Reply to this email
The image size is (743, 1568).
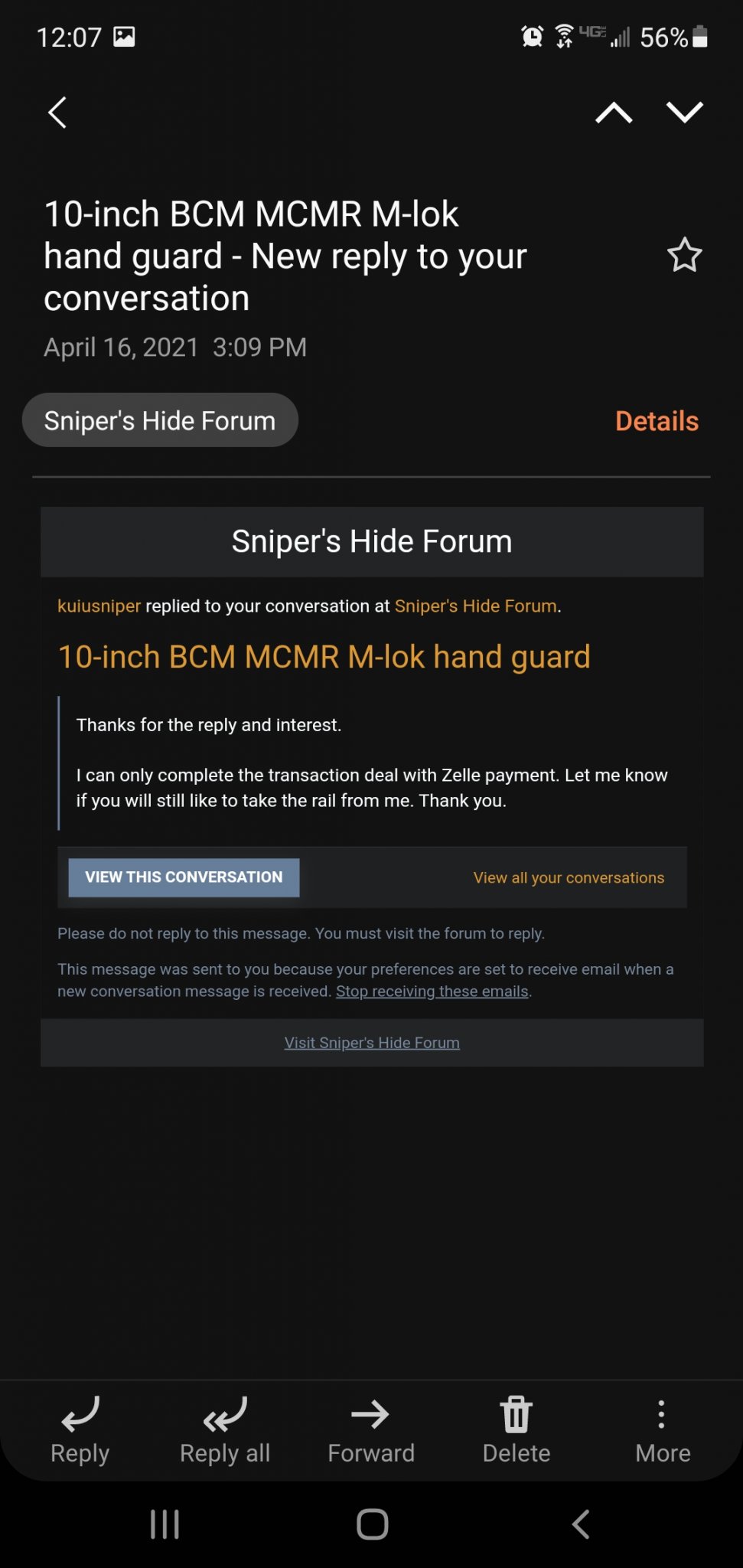[x=80, y=1430]
